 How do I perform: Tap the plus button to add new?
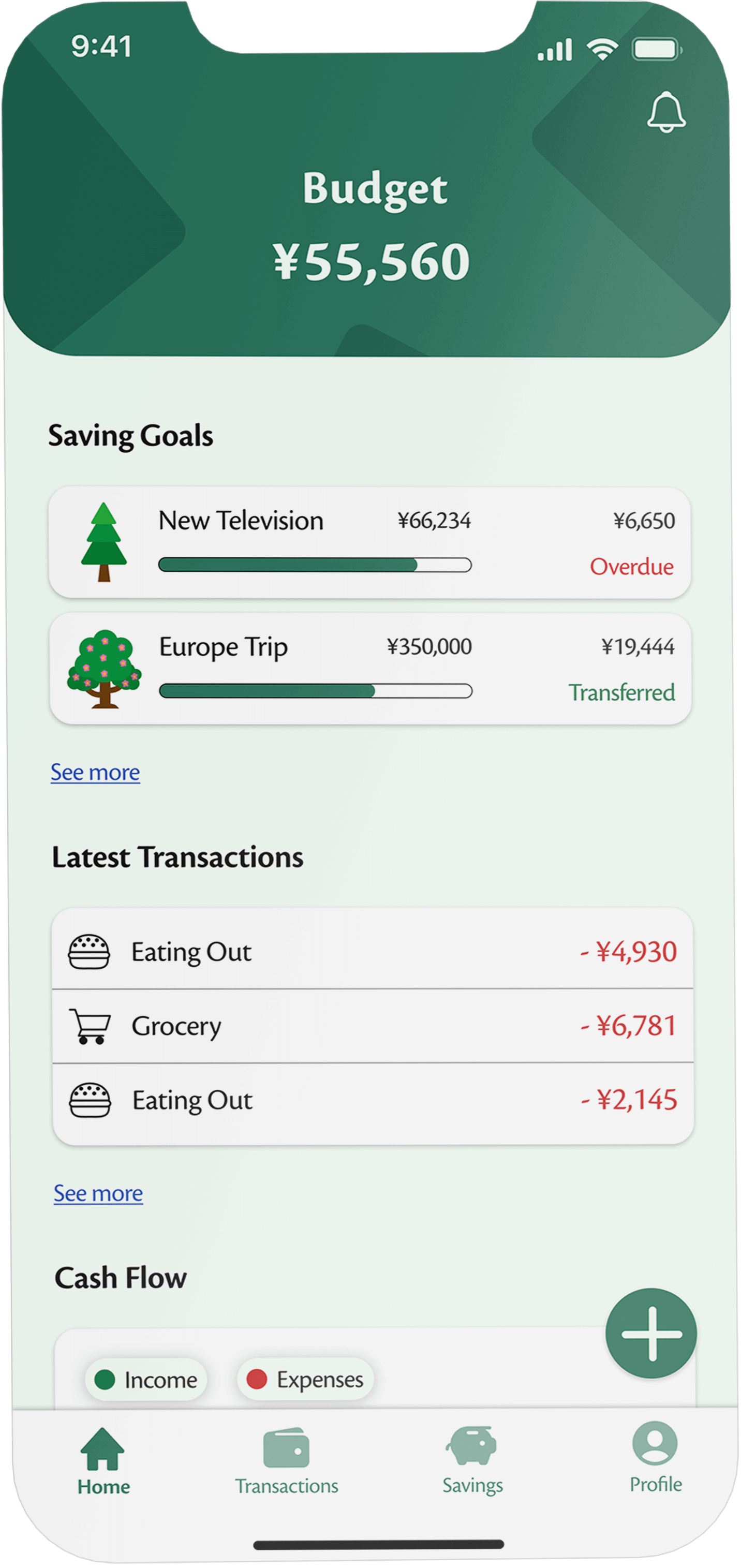[x=651, y=1333]
